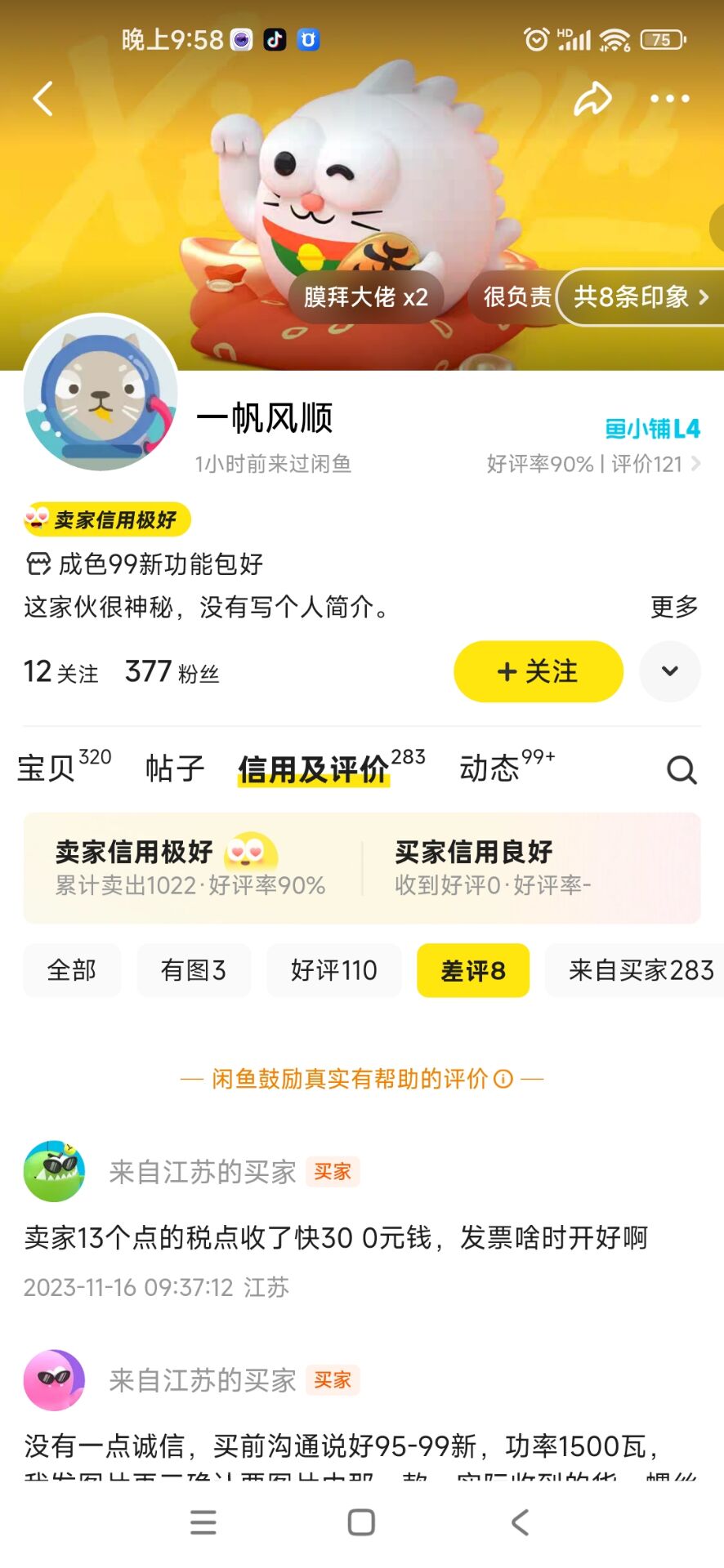This screenshot has width=724, height=1568.
Task: View all 共8条印象 impressions
Action: point(640,296)
